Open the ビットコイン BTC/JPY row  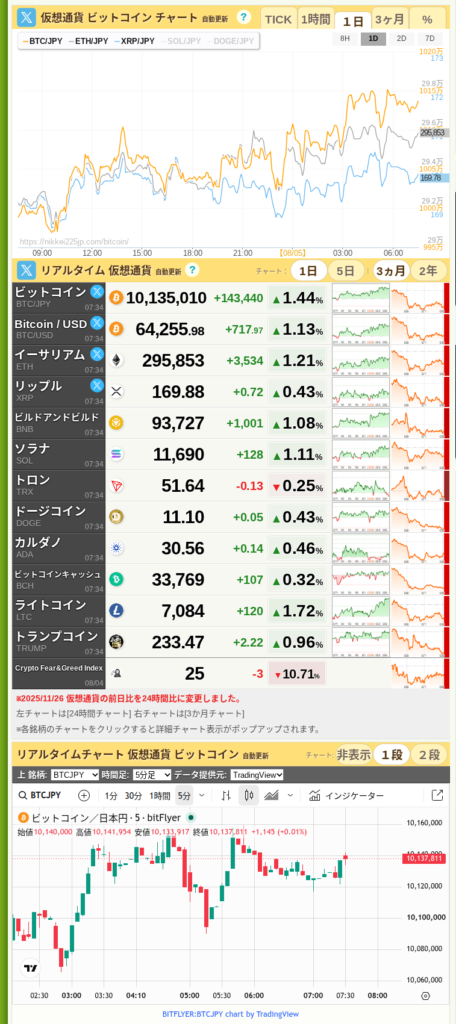pos(228,298)
